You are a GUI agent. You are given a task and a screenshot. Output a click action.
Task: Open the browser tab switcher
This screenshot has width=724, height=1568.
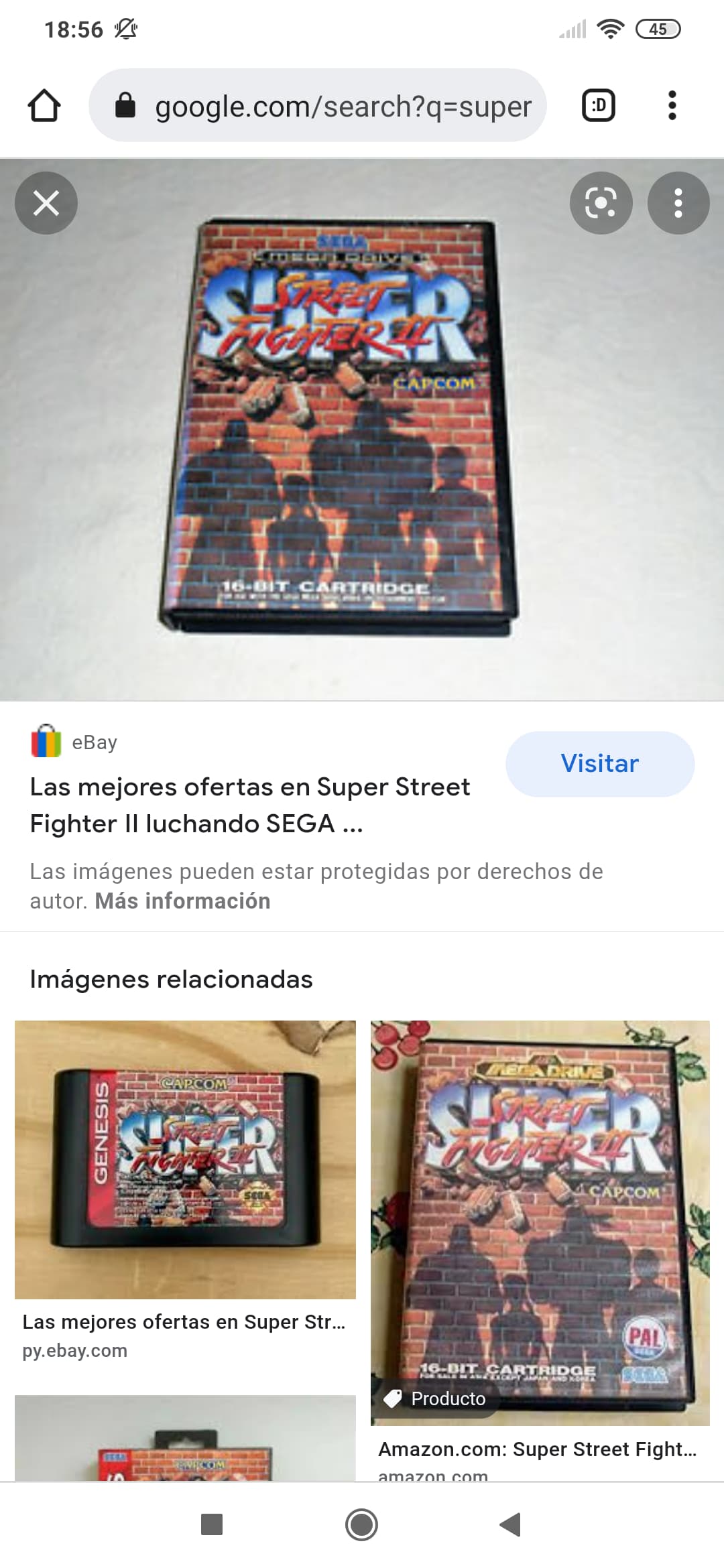tap(599, 105)
